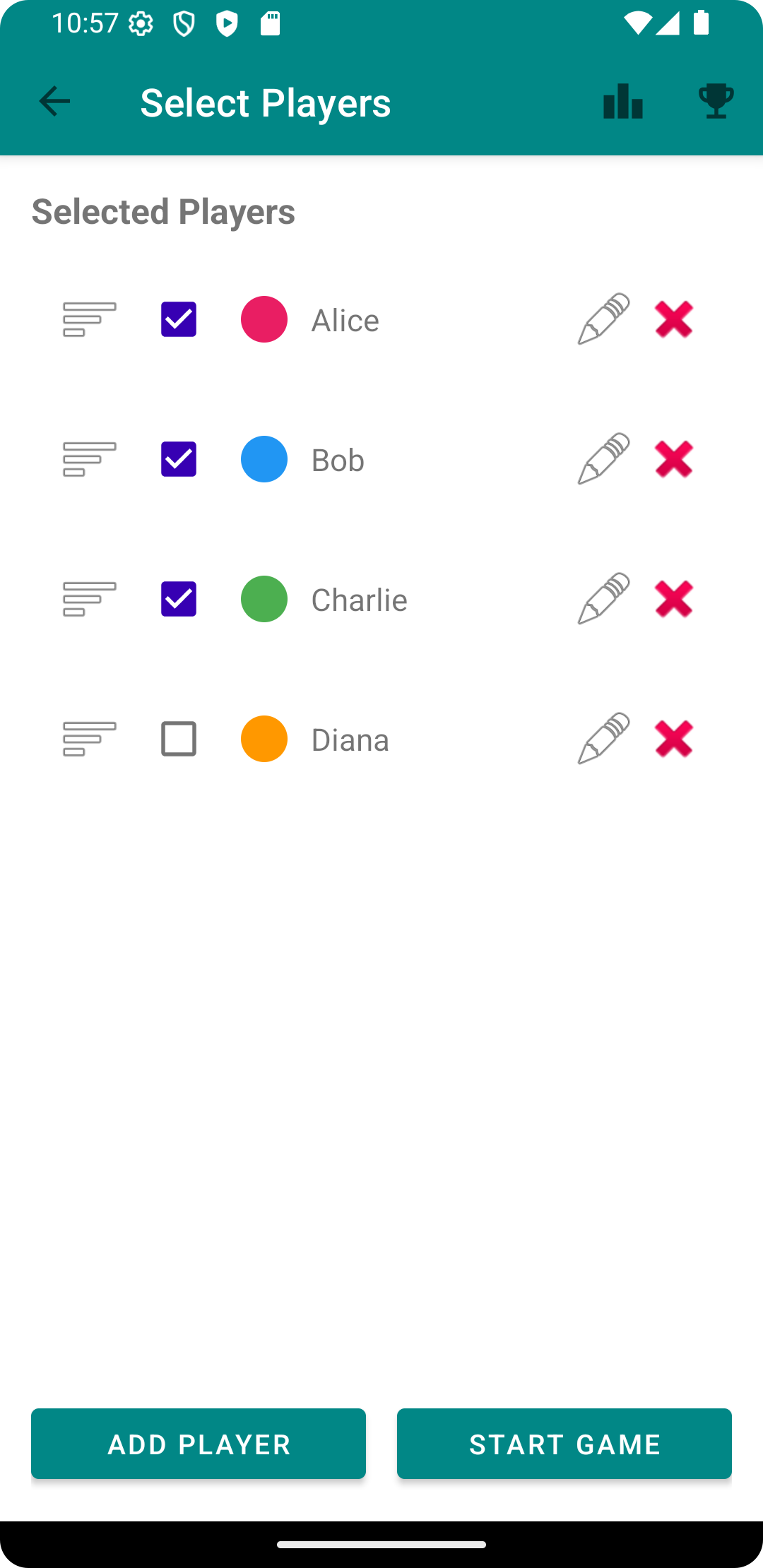Tap Alice's pink color circle
Screen dimensions: 763x1568
point(264,319)
